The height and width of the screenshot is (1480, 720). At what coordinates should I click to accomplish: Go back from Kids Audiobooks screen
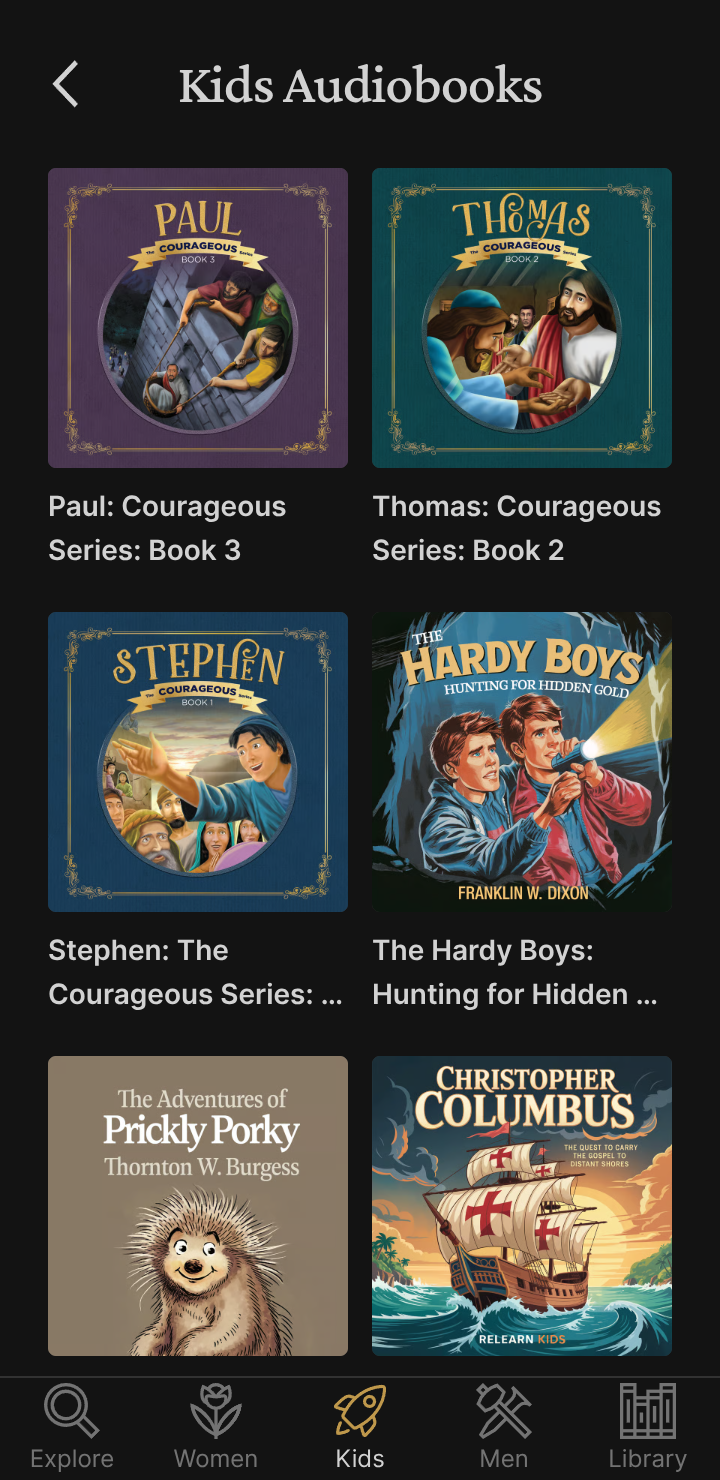point(64,85)
